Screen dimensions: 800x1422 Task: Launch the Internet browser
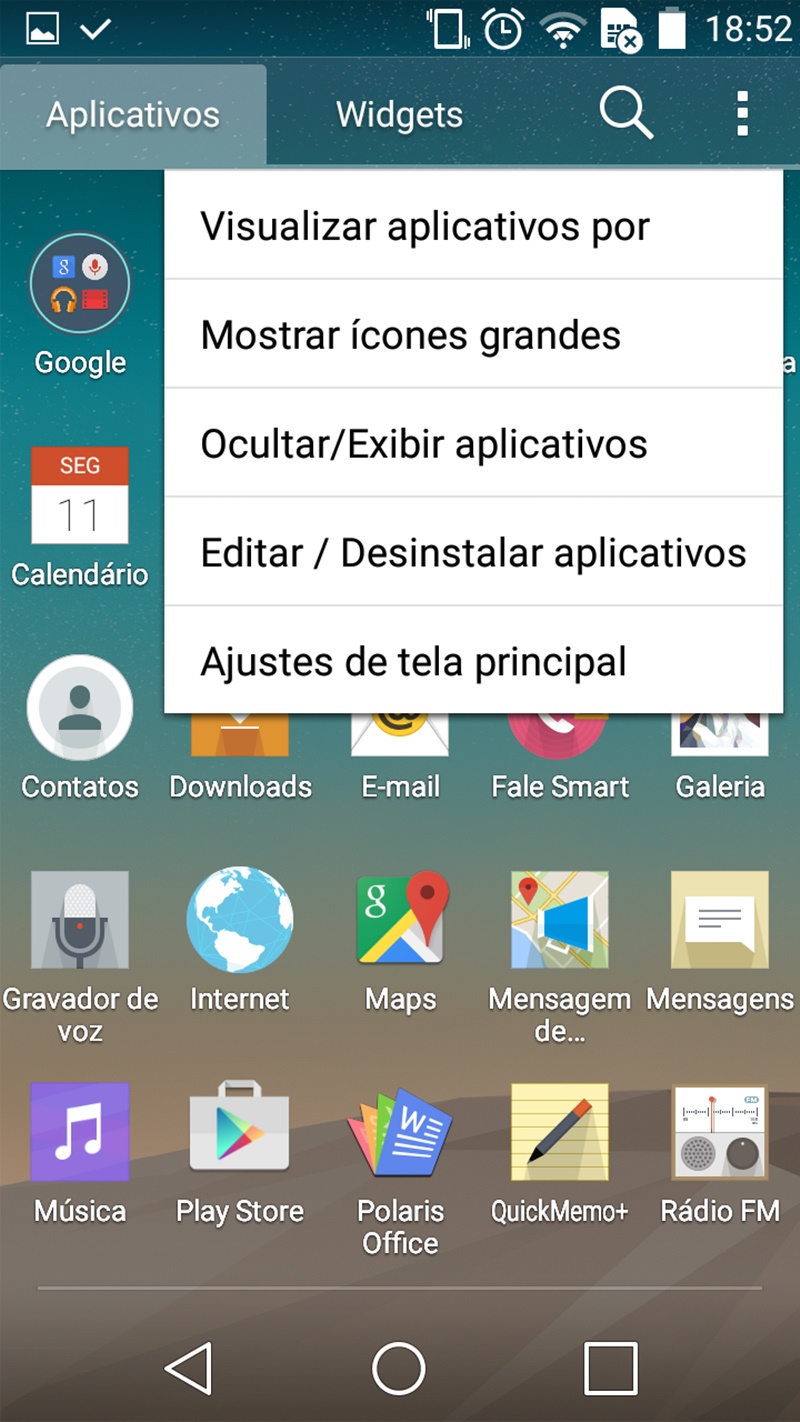click(240, 921)
